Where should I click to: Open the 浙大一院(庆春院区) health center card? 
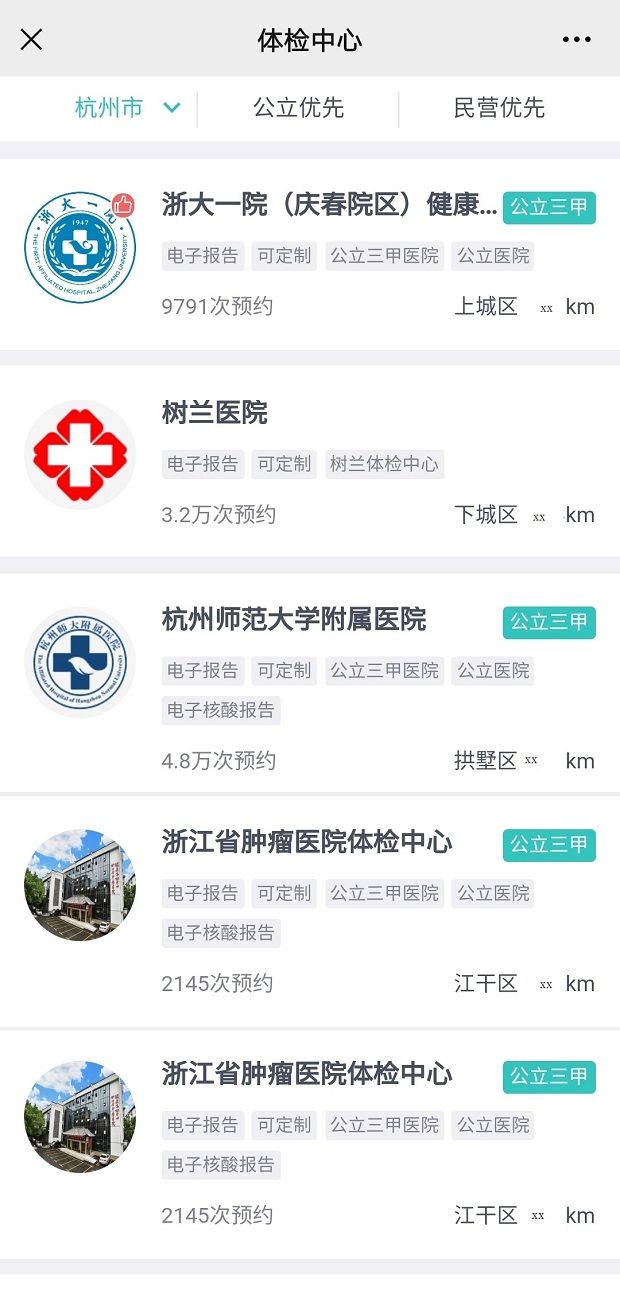tap(310, 254)
